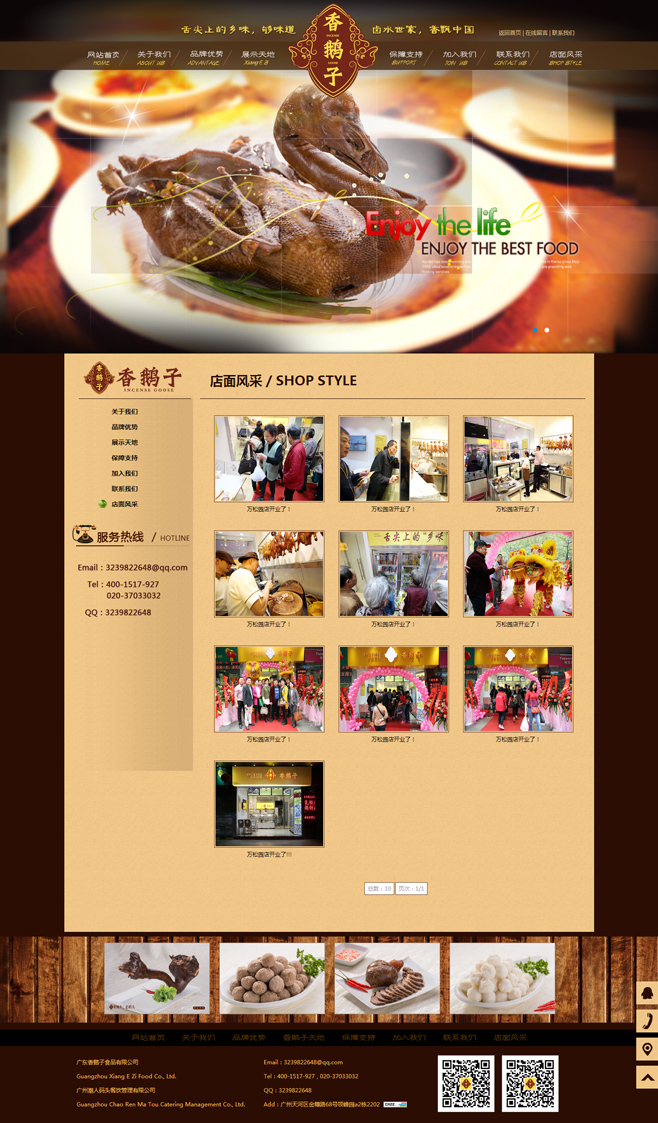Image resolution: width=658 pixels, height=1123 pixels.
Task: Choose 保障支持 in the left sidebar
Action: pos(125,458)
